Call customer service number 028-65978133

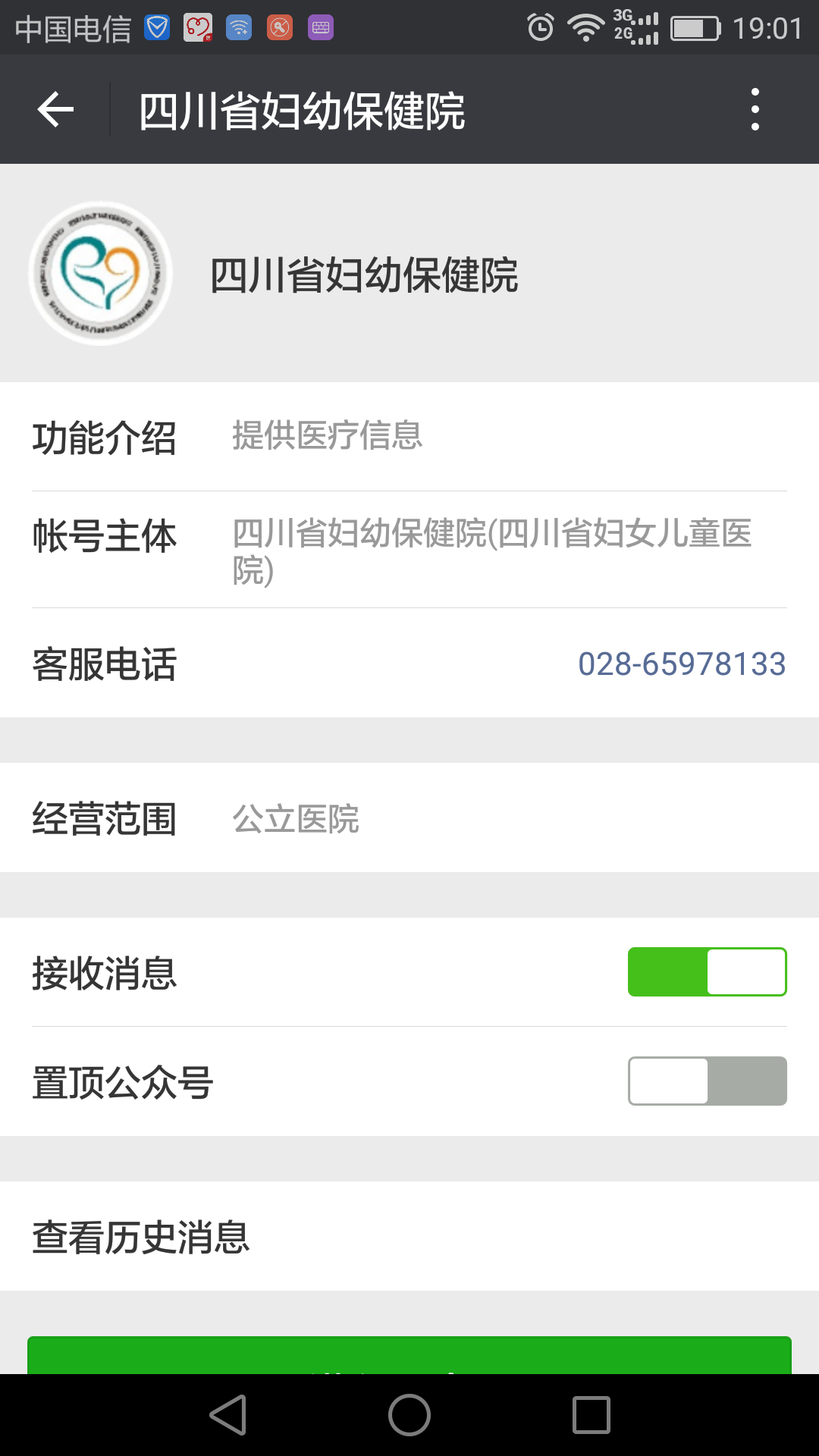click(x=682, y=664)
